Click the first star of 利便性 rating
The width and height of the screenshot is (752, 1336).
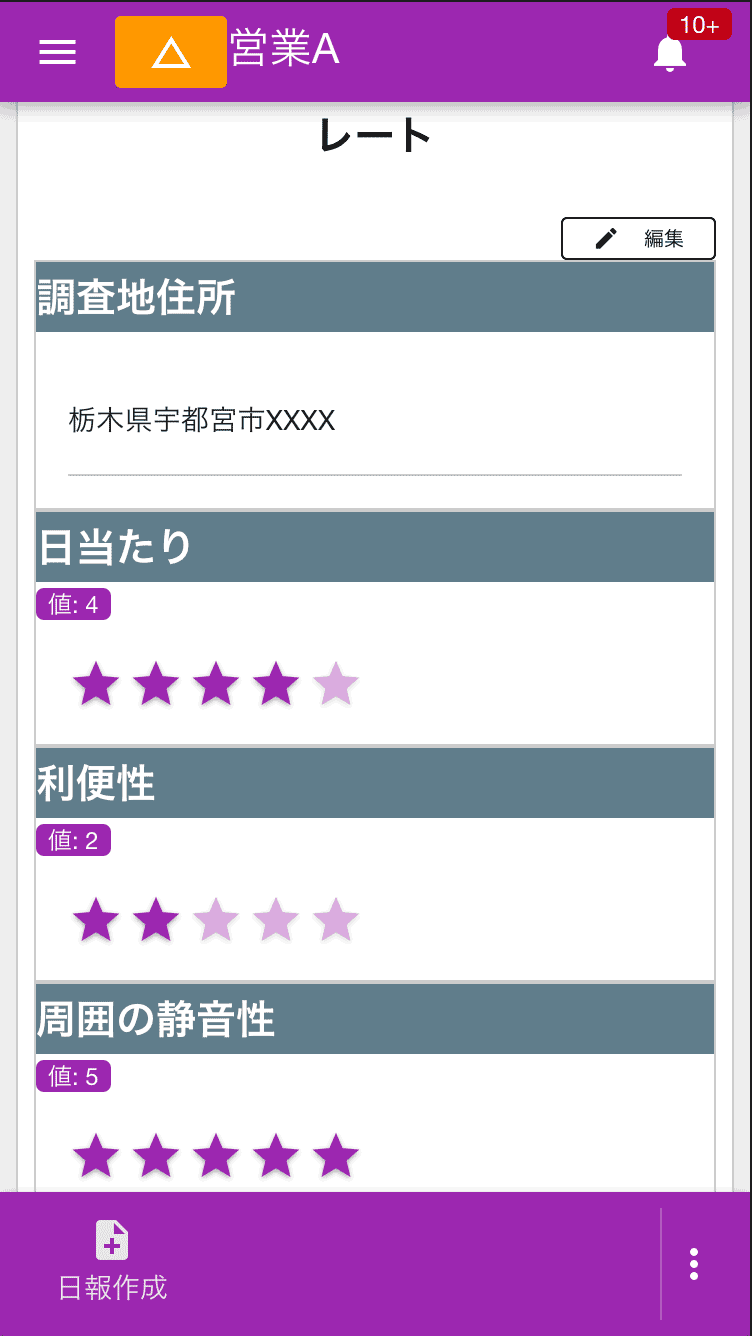click(x=96, y=920)
